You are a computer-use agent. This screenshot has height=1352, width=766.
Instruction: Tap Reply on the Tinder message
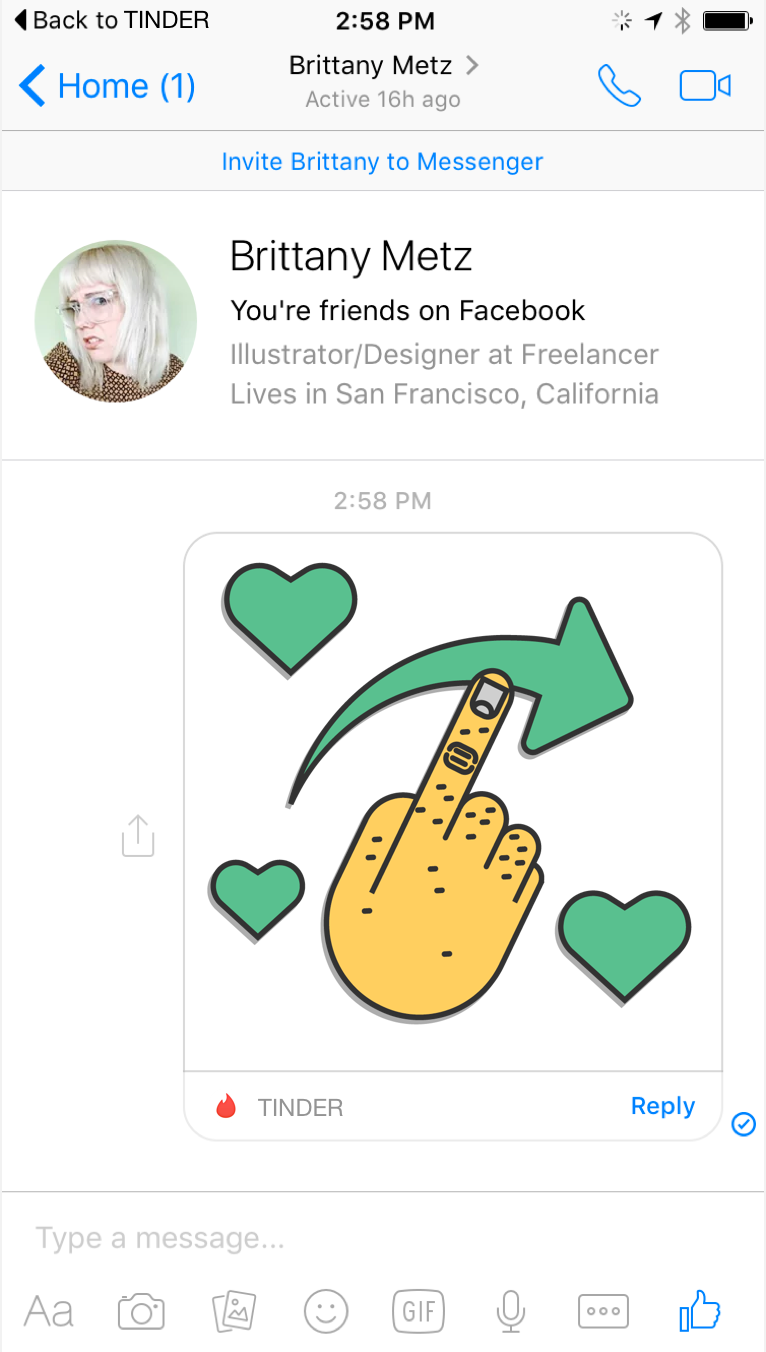(662, 1106)
